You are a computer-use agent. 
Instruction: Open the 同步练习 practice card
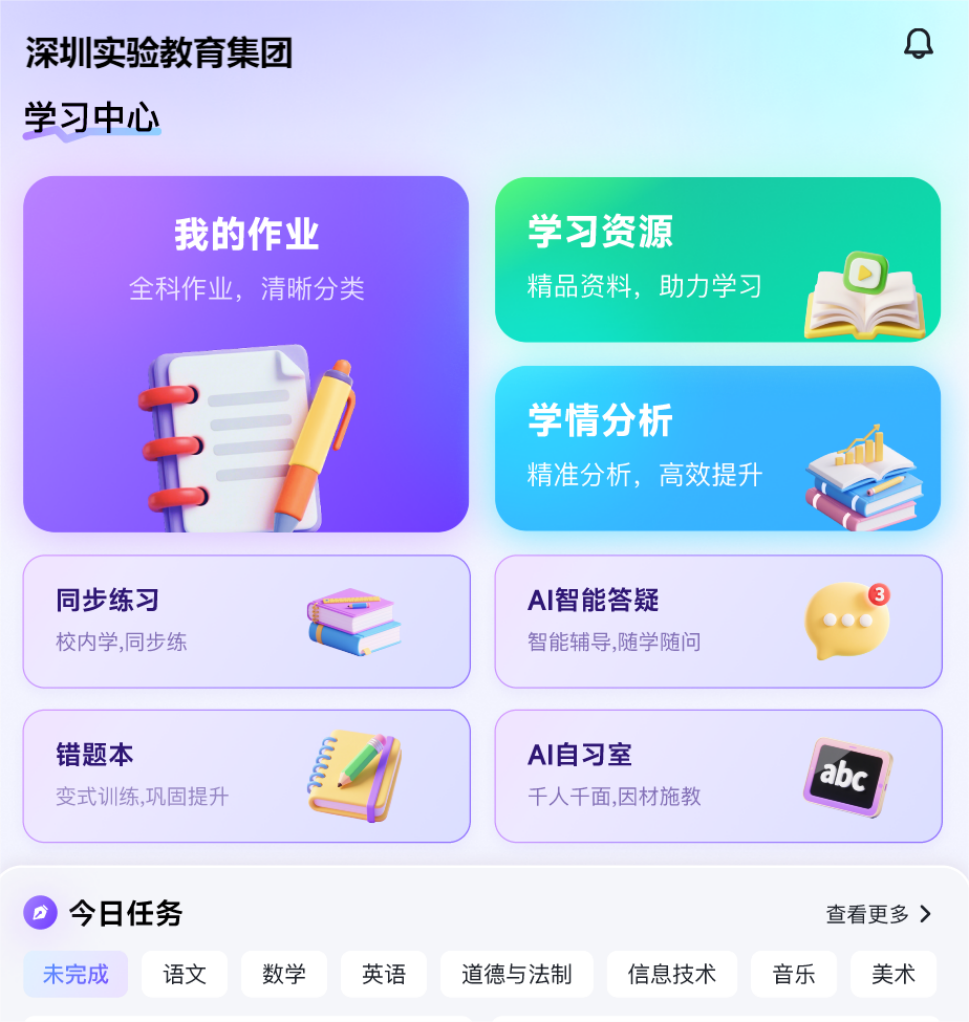pyautogui.click(x=246, y=622)
